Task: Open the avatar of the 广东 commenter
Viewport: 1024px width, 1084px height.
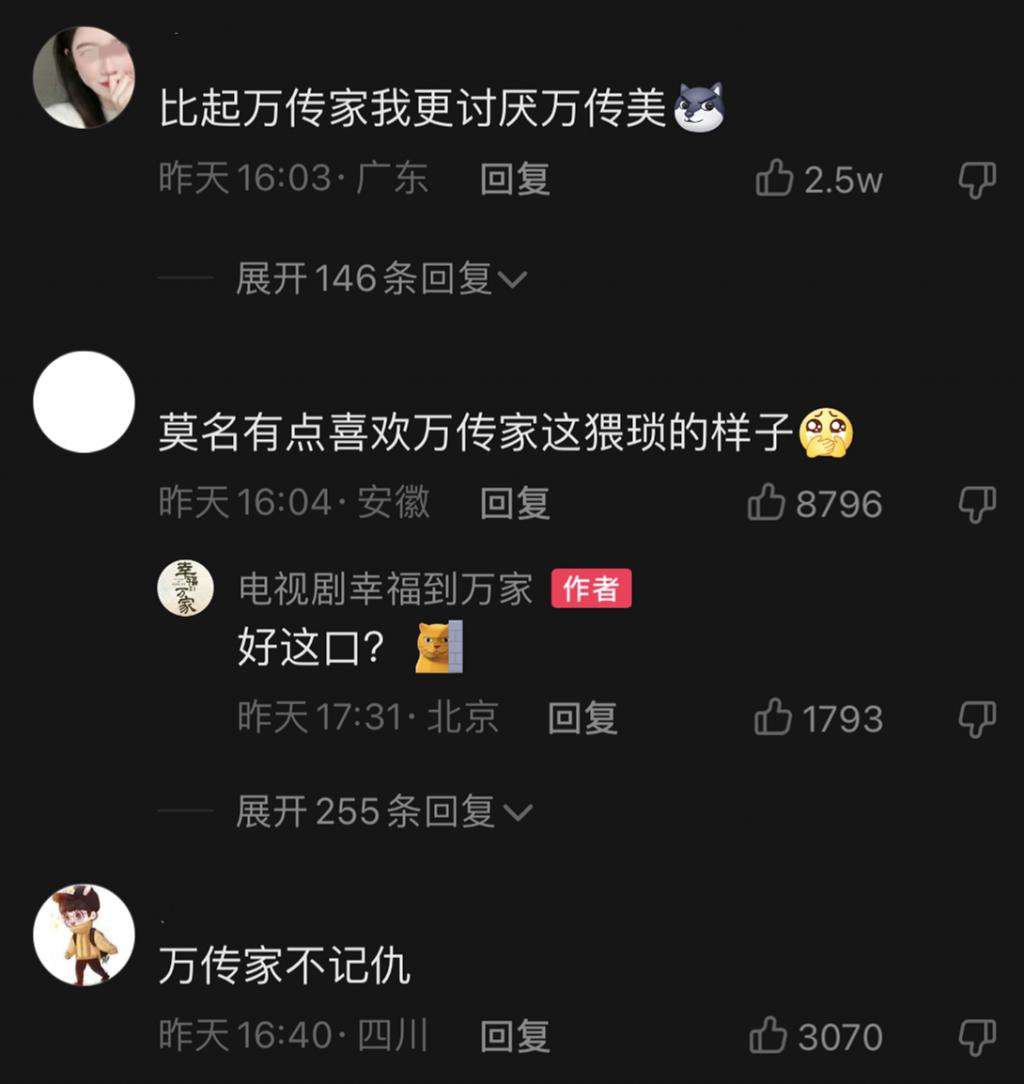Action: pyautogui.click(x=84, y=78)
